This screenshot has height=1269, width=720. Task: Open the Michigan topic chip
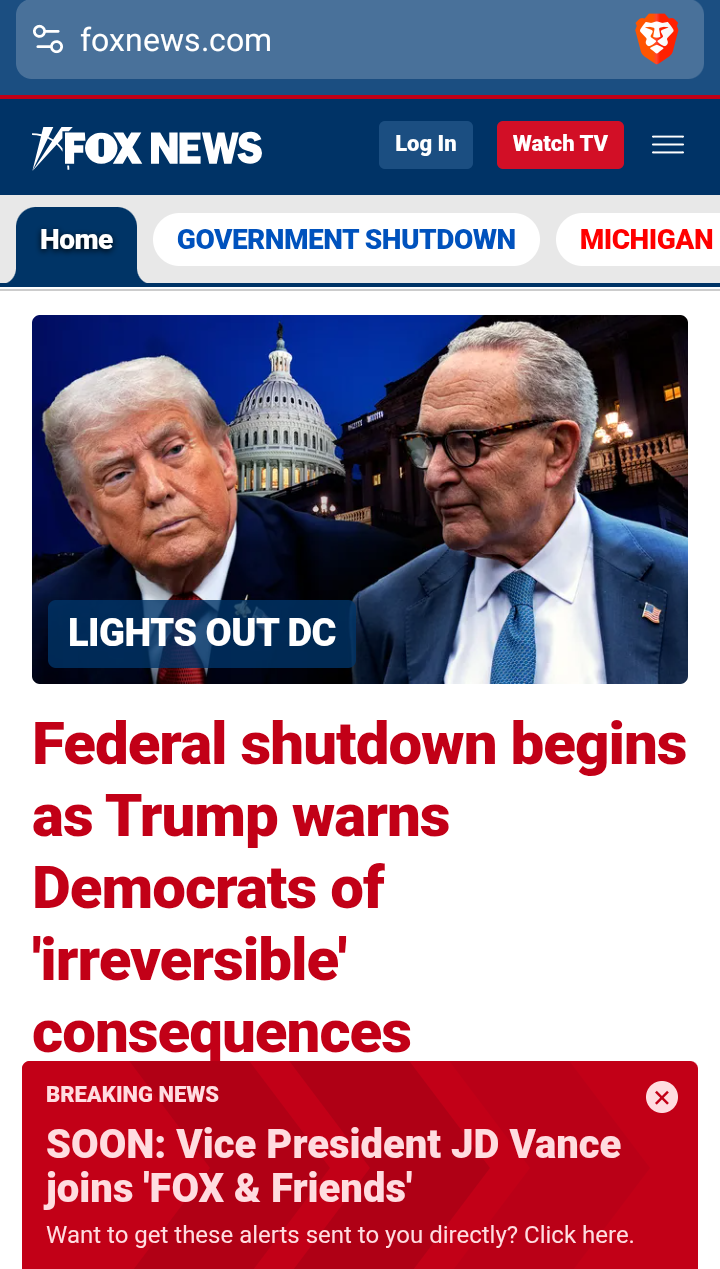point(645,241)
